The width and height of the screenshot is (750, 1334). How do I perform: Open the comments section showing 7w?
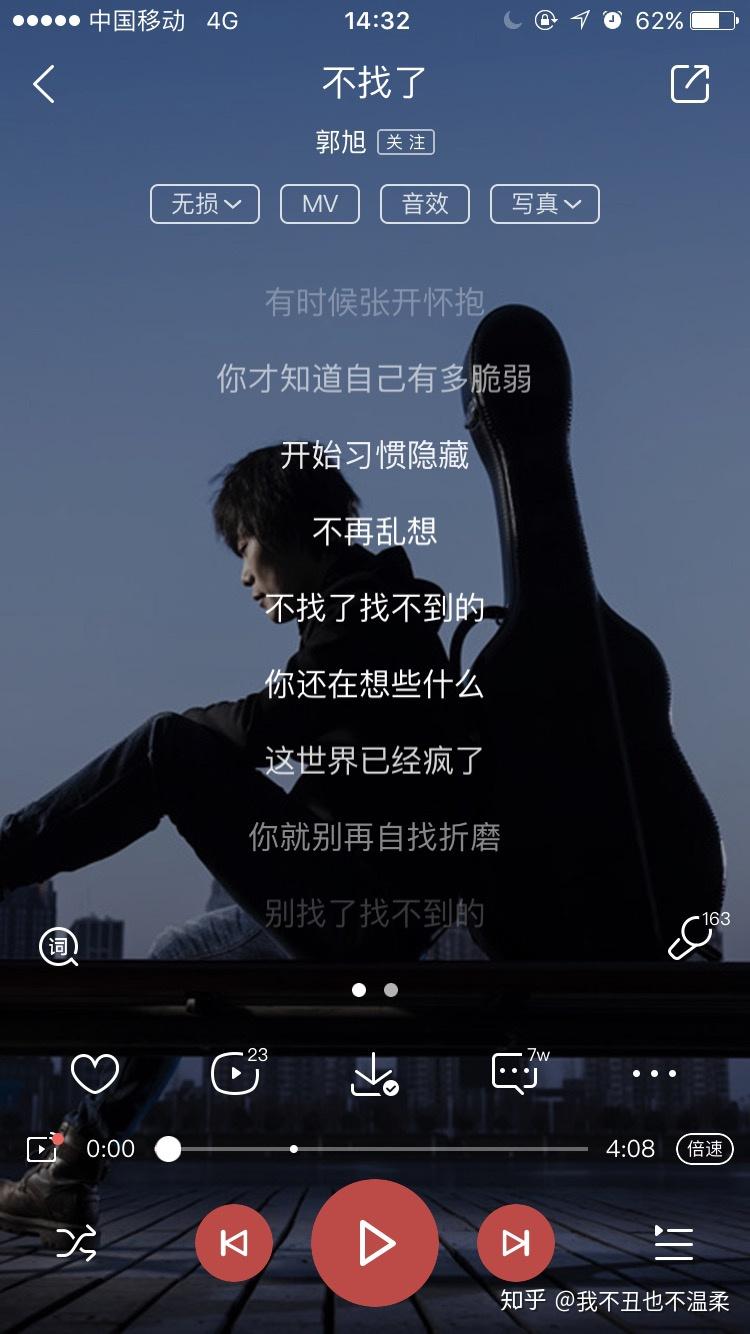point(513,1072)
